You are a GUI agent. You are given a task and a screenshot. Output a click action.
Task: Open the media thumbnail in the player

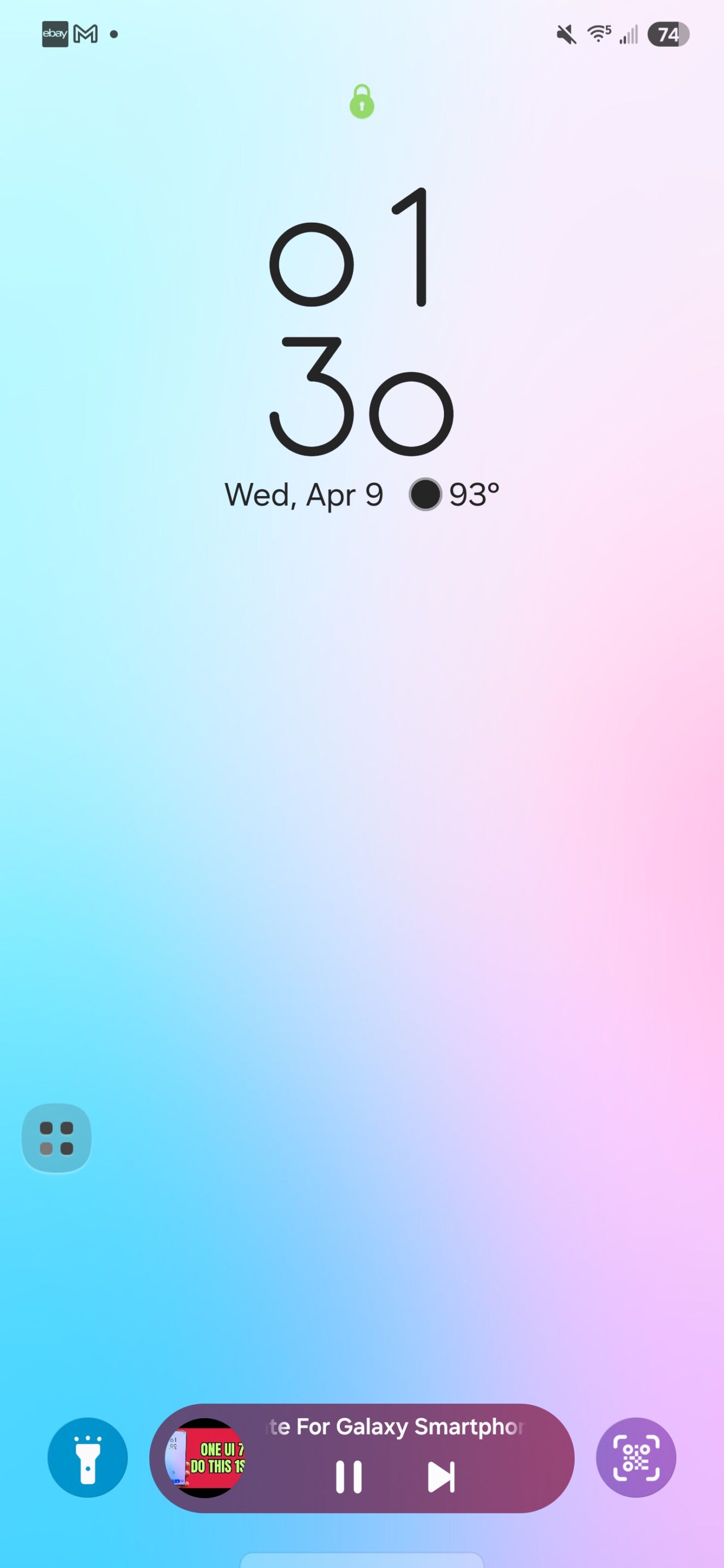pyautogui.click(x=205, y=1458)
